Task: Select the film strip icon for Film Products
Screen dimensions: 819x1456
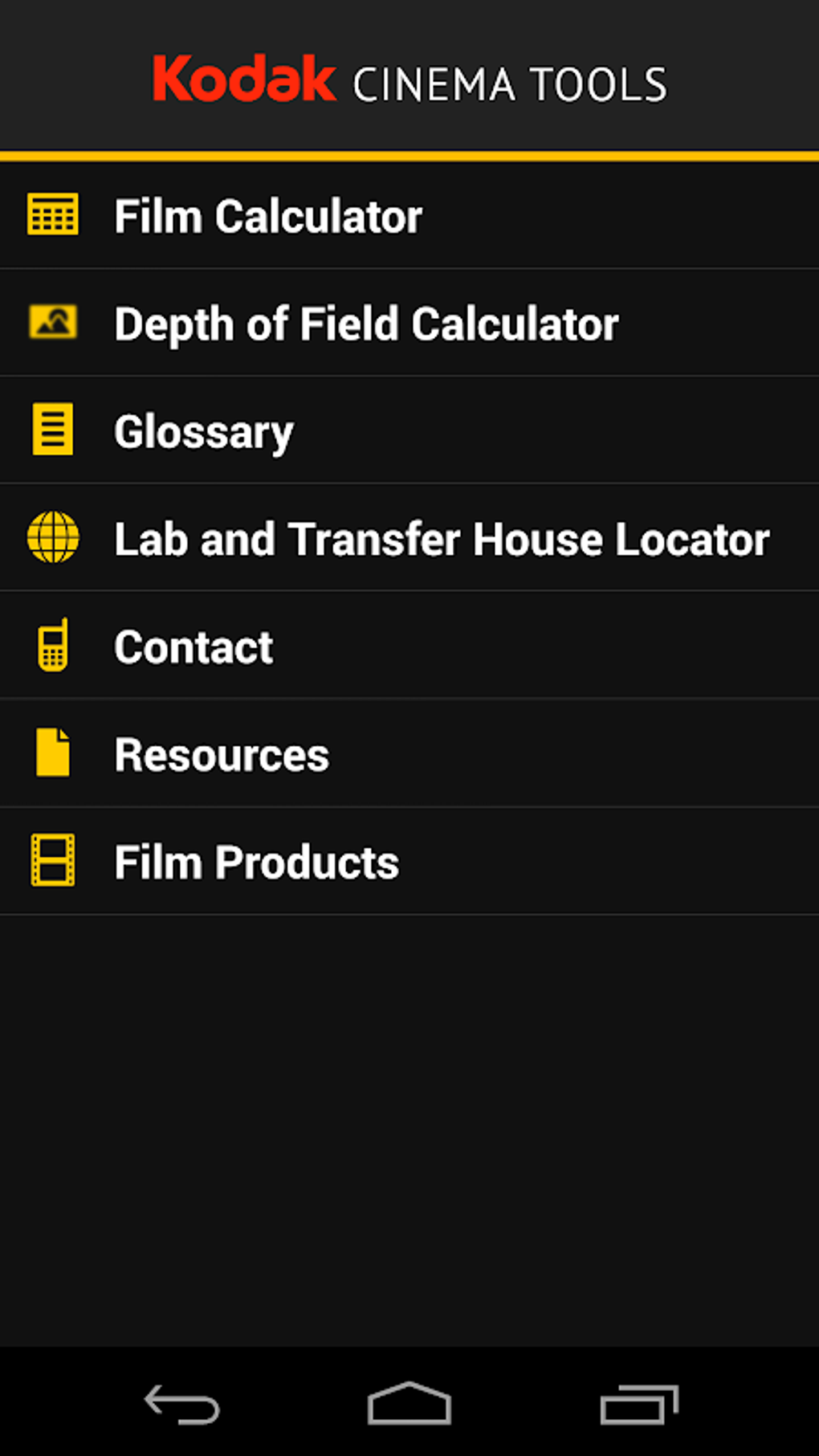Action: point(52,860)
